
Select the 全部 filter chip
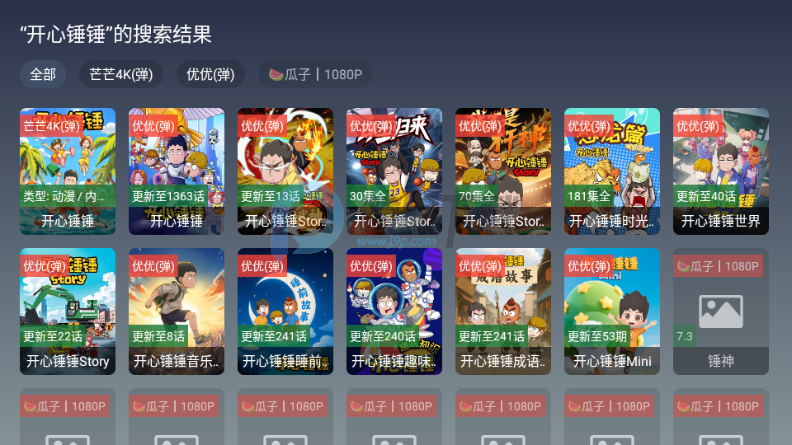[x=43, y=74]
